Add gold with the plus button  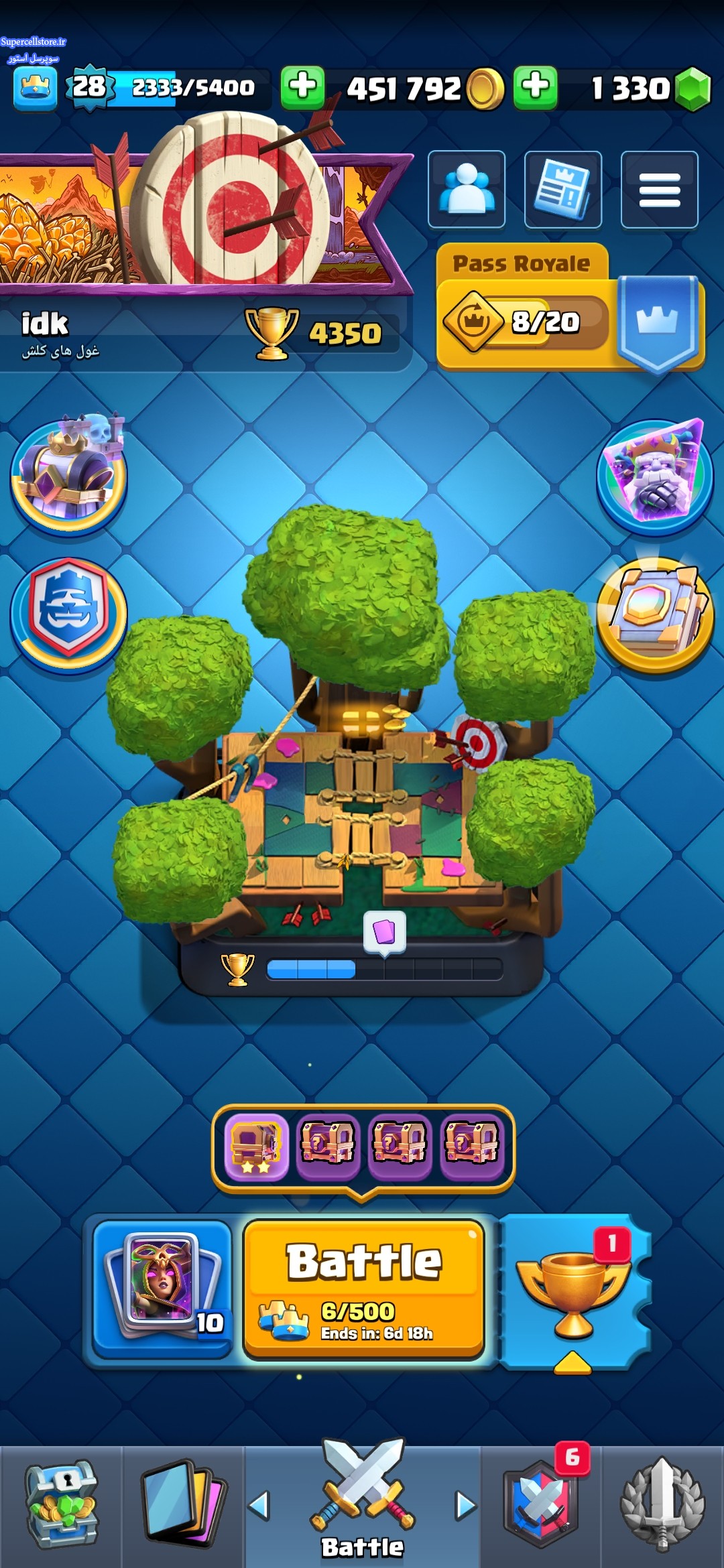pos(302,87)
